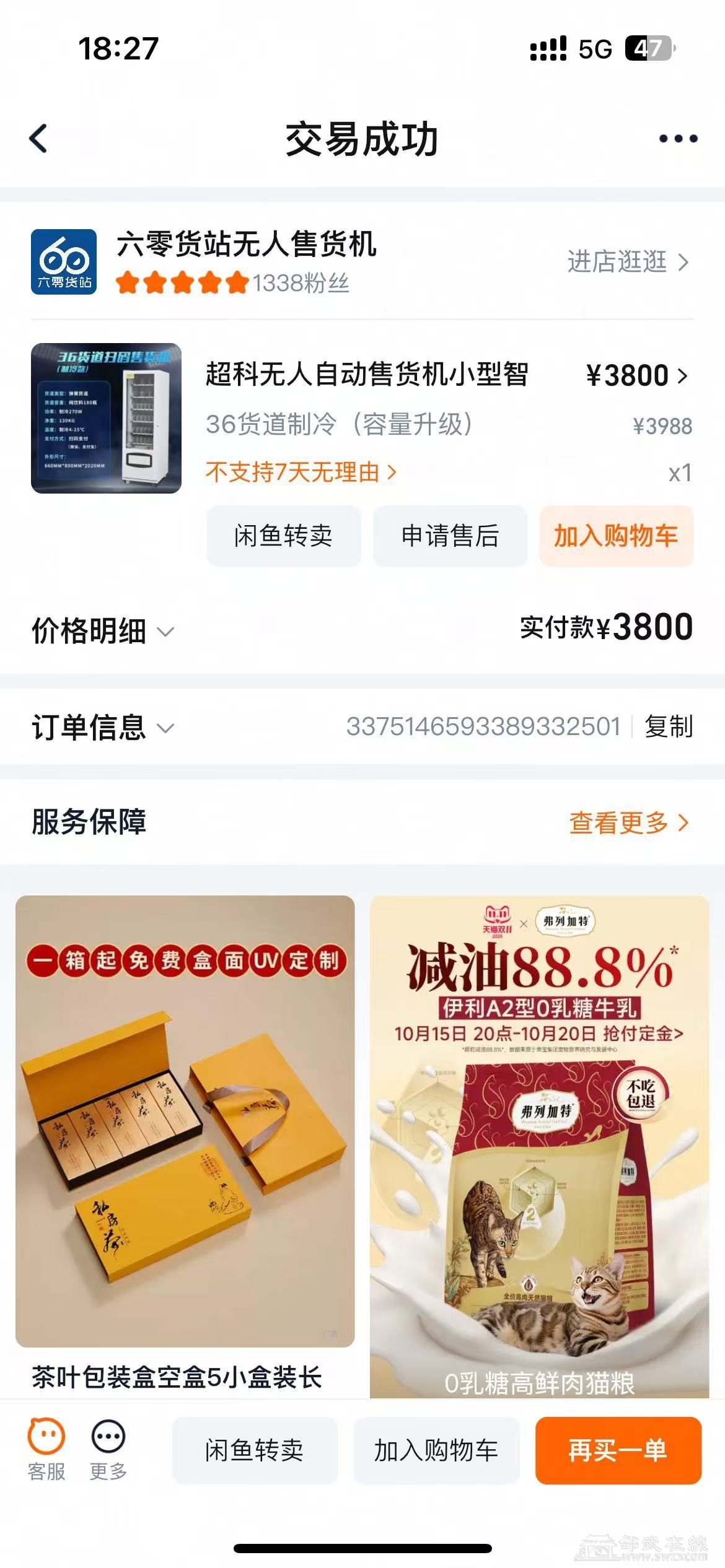
Task: Expand the 价格明细 price breakdown
Action: click(x=103, y=631)
